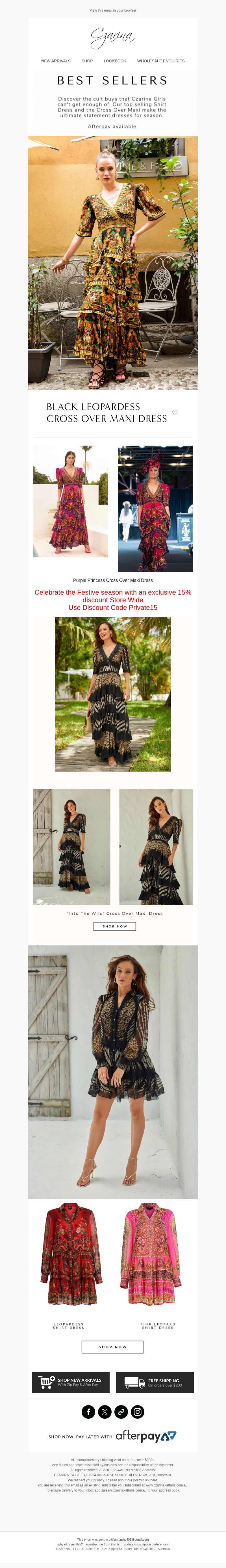Tap the Free Shipping banner
The height and width of the screenshot is (1568, 226).
coord(155,1382)
